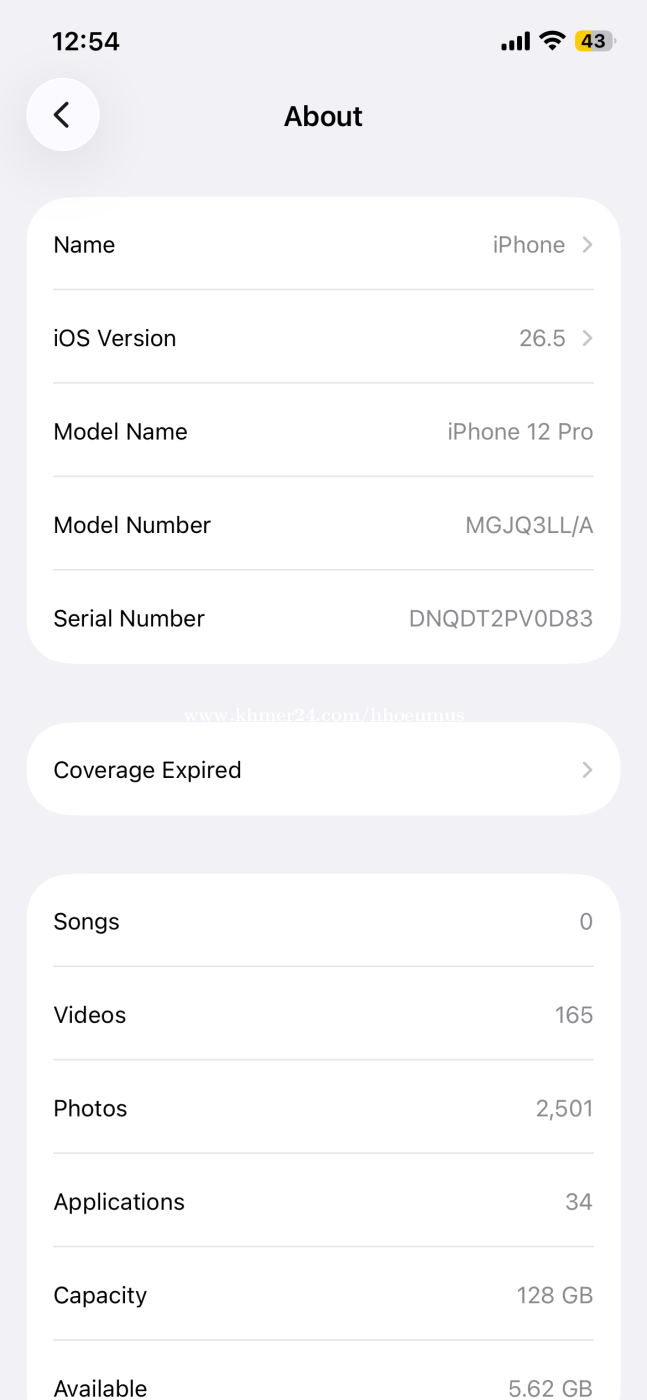The height and width of the screenshot is (1400, 647).
Task: Open the iOS Version row
Action: click(x=323, y=338)
